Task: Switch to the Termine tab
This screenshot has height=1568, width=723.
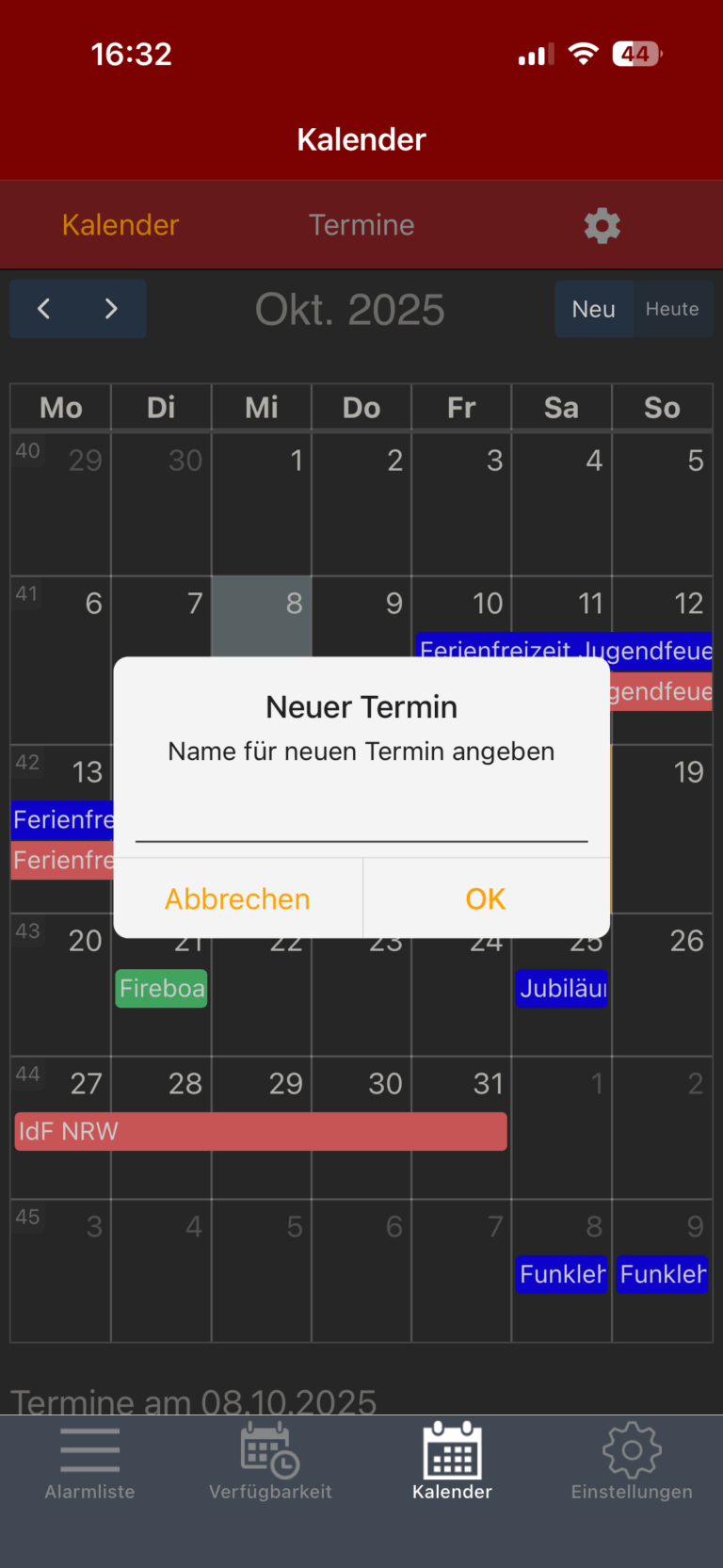Action: 361,225
